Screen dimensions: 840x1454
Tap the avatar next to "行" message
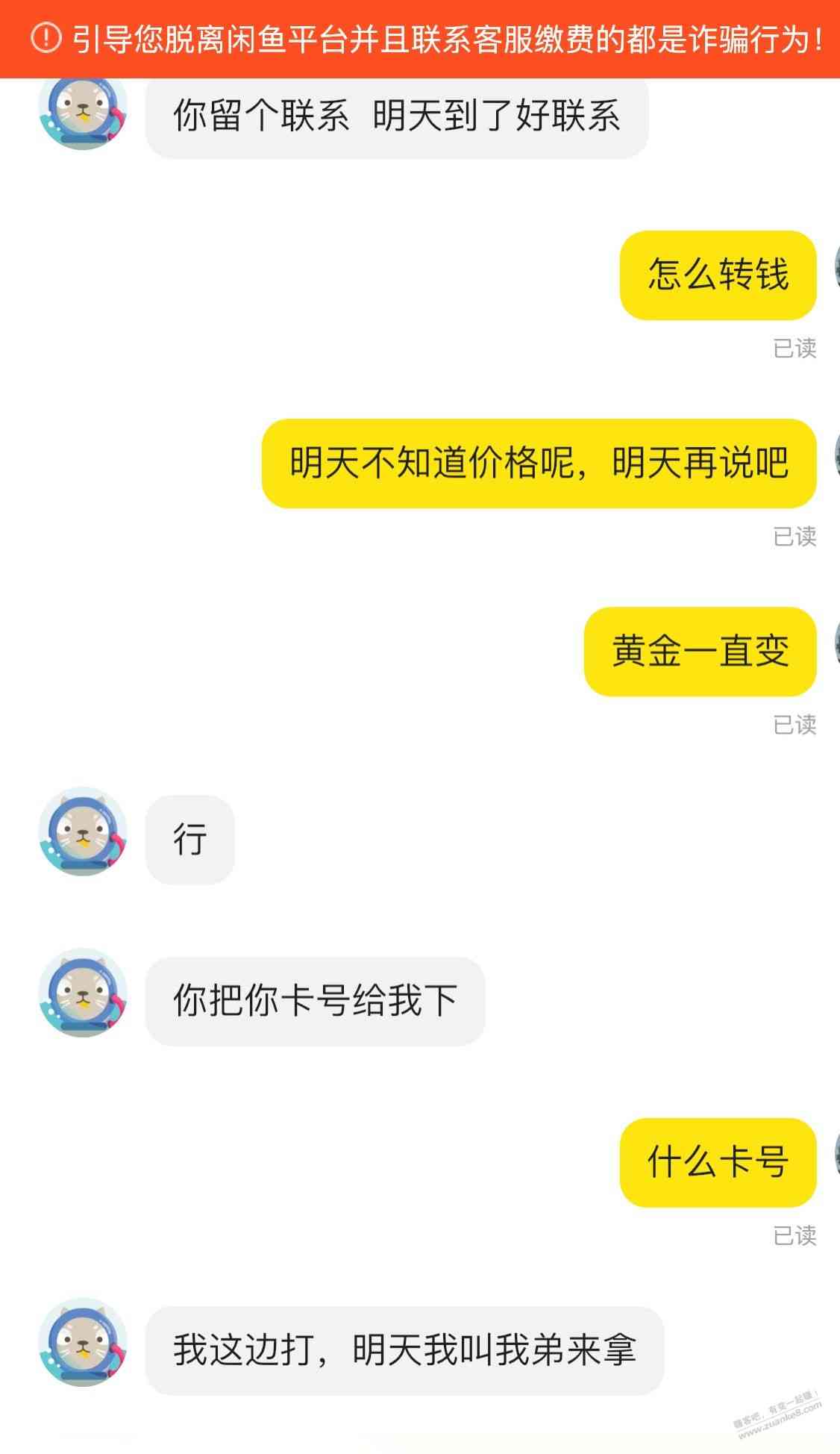[83, 831]
